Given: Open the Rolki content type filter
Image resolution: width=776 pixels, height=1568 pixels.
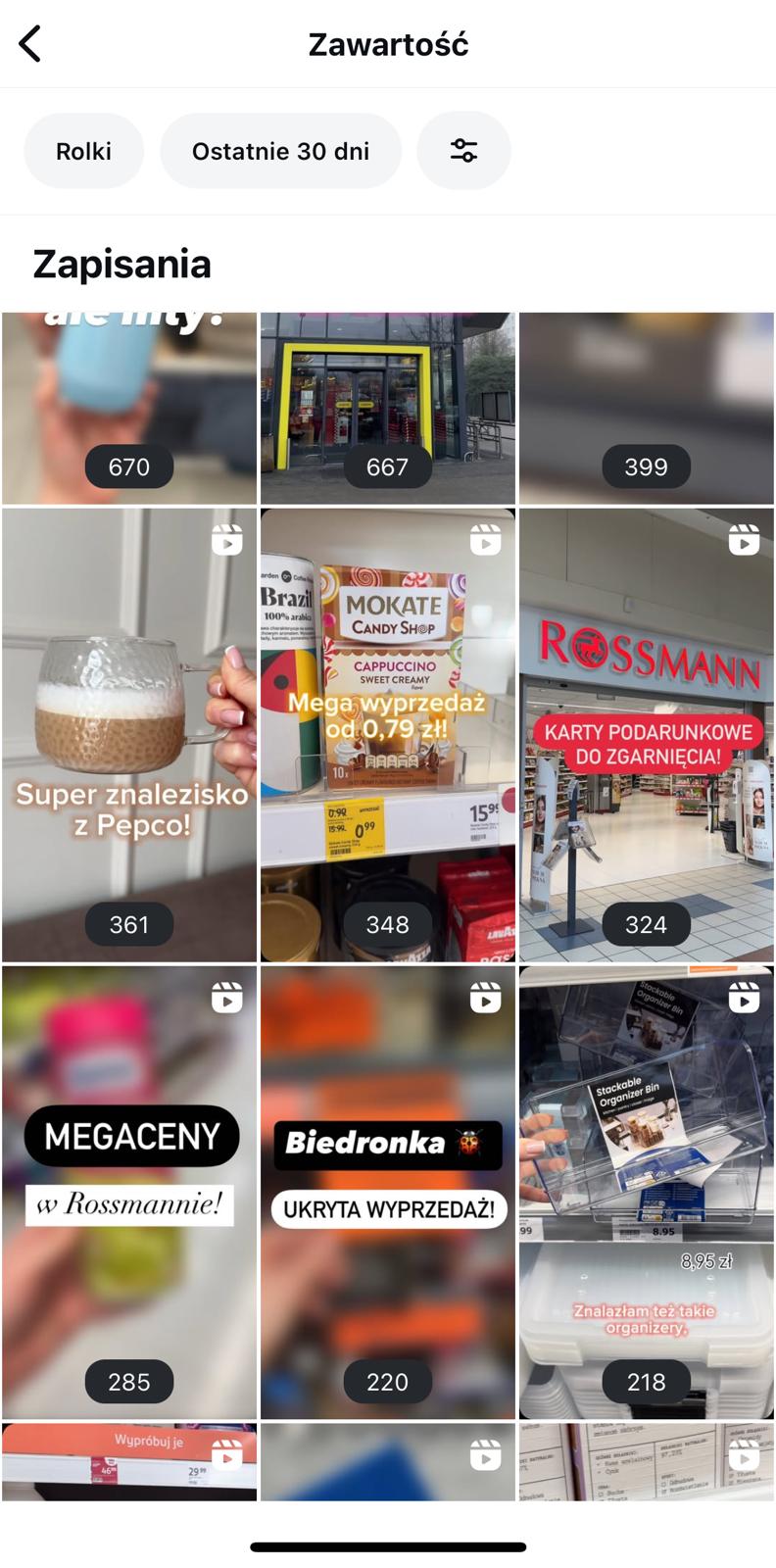Looking at the screenshot, I should (x=83, y=151).
